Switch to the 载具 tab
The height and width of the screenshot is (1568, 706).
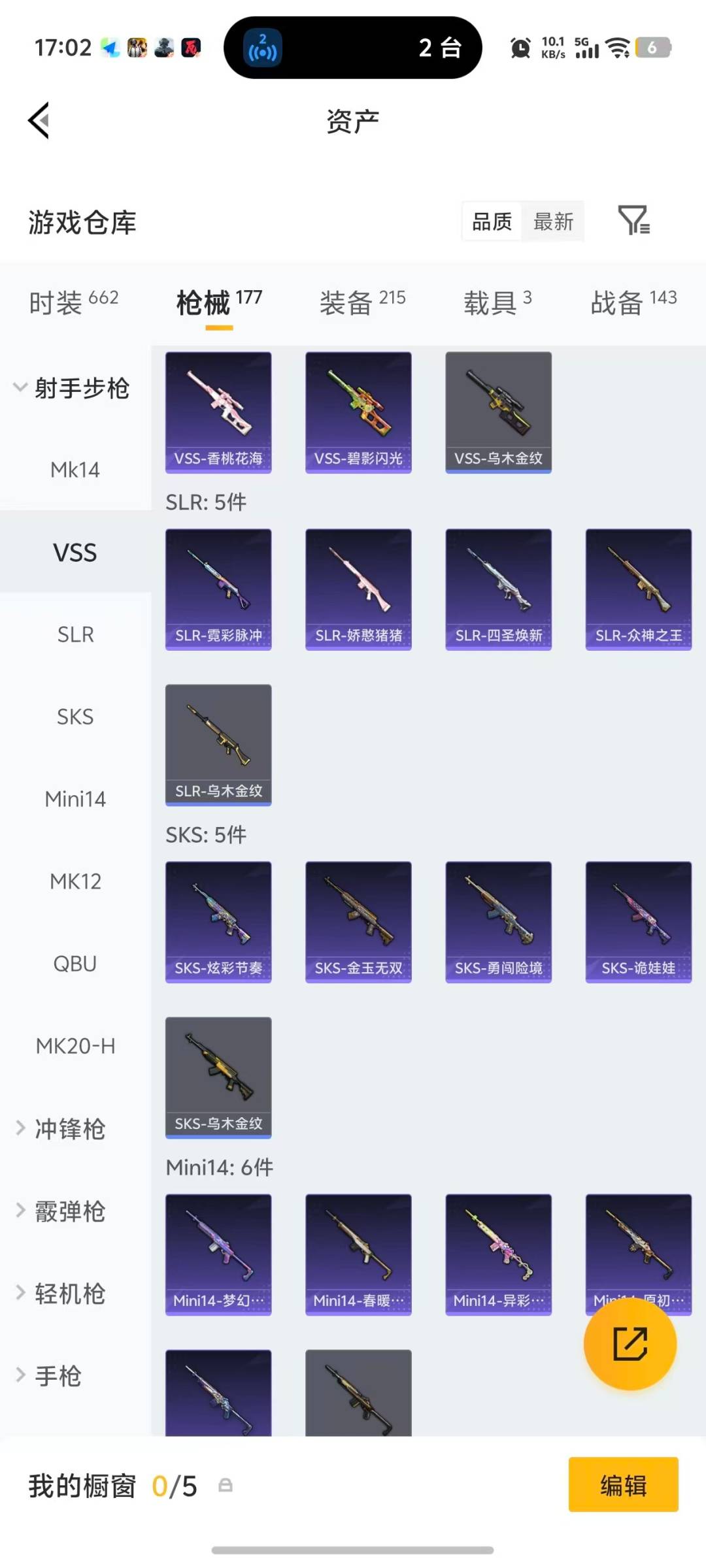(x=497, y=302)
